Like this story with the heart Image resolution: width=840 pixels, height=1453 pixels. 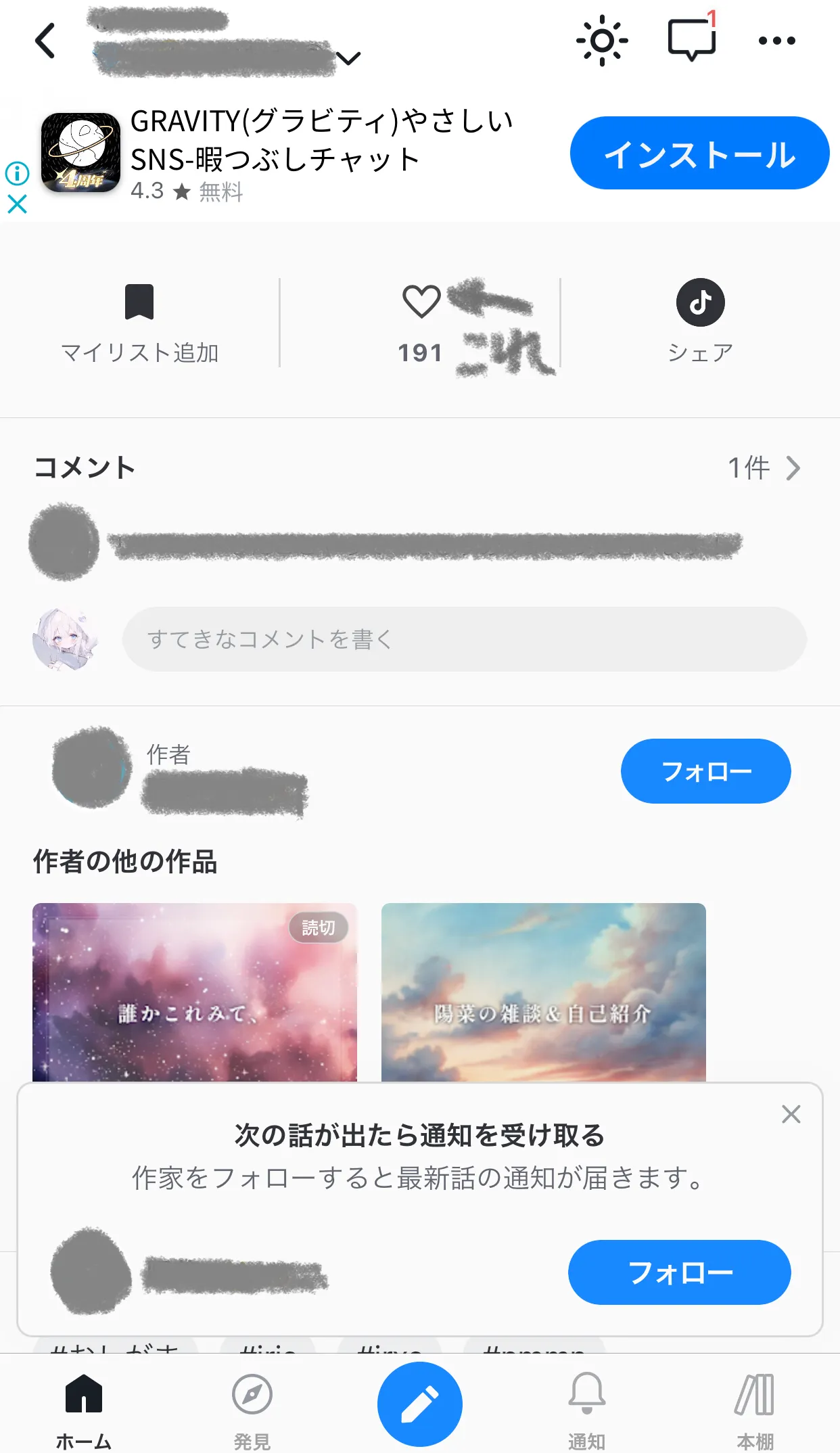pyautogui.click(x=421, y=302)
